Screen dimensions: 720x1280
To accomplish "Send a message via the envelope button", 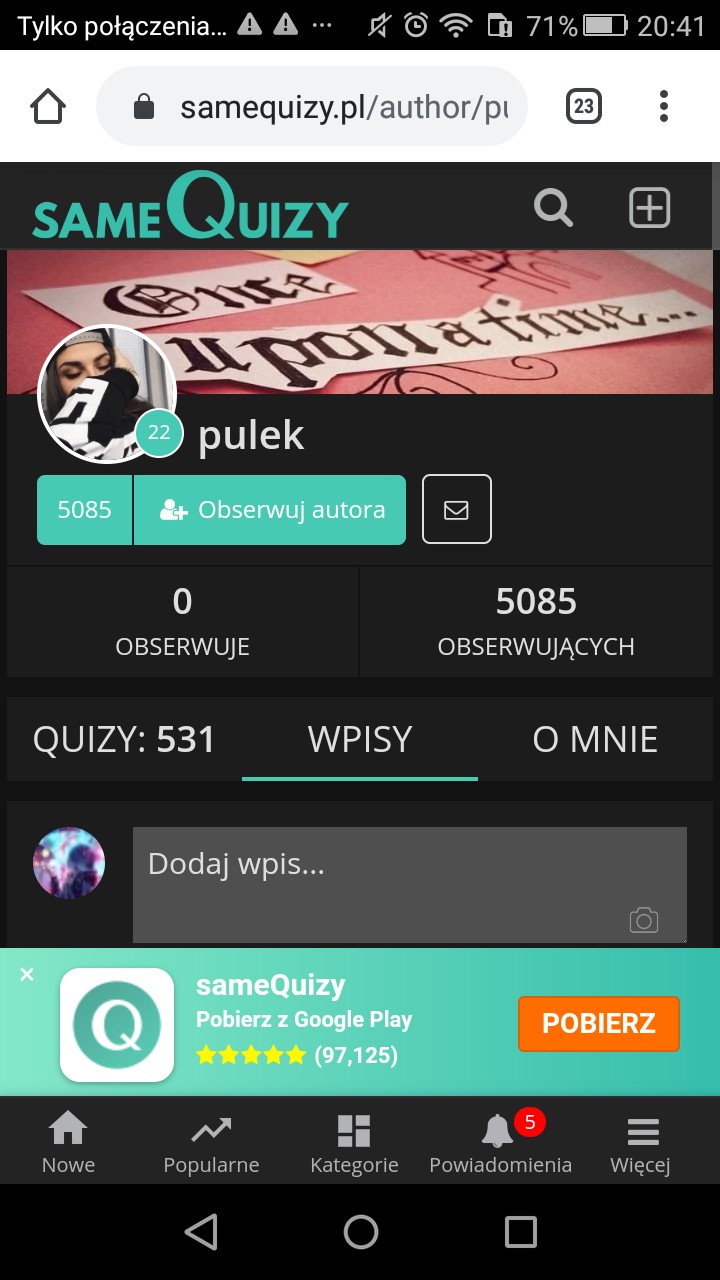I will click(456, 510).
